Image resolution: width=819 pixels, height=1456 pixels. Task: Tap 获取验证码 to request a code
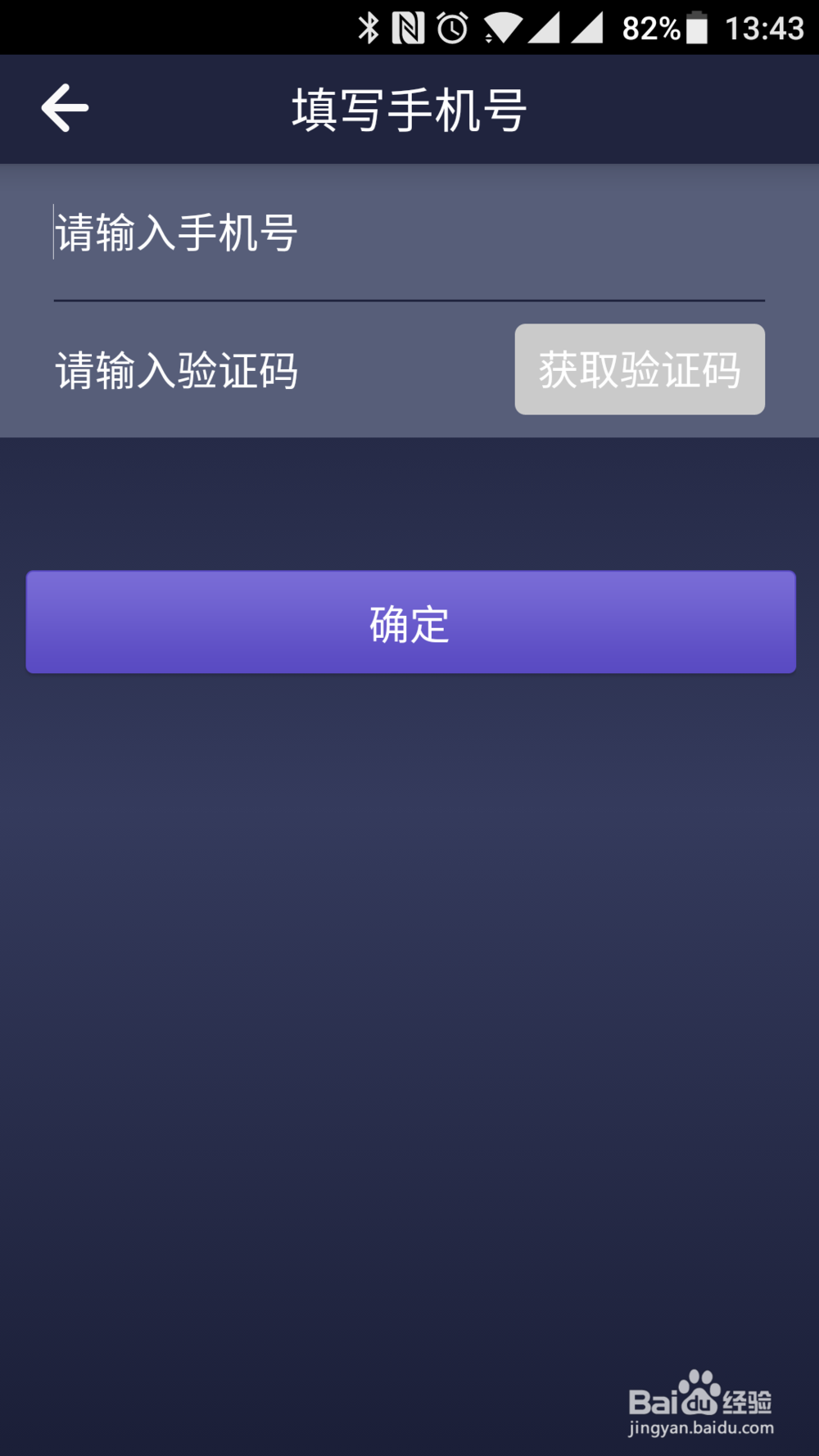(x=640, y=370)
